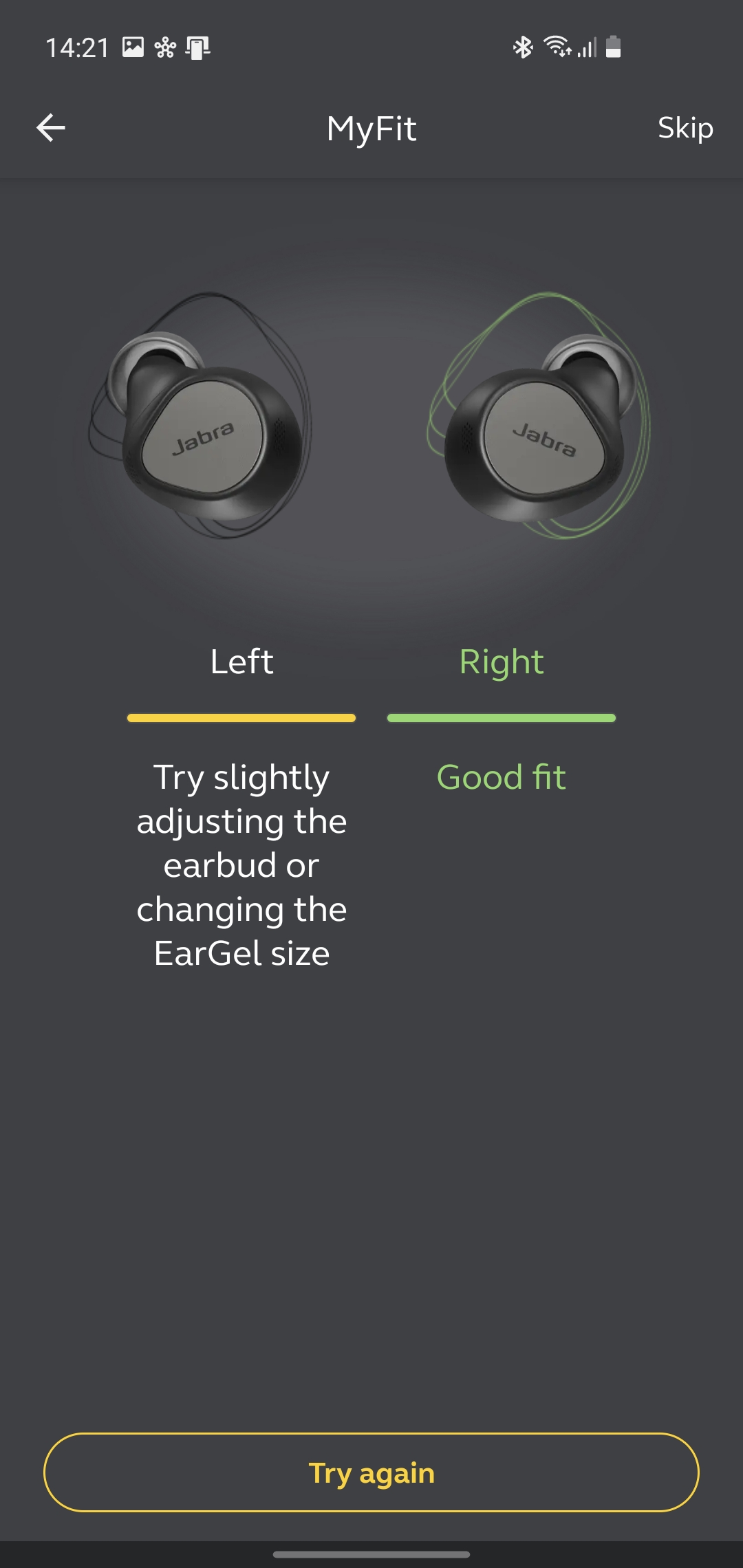This screenshot has width=743, height=1568.
Task: Skip the MyFit test
Action: (685, 128)
